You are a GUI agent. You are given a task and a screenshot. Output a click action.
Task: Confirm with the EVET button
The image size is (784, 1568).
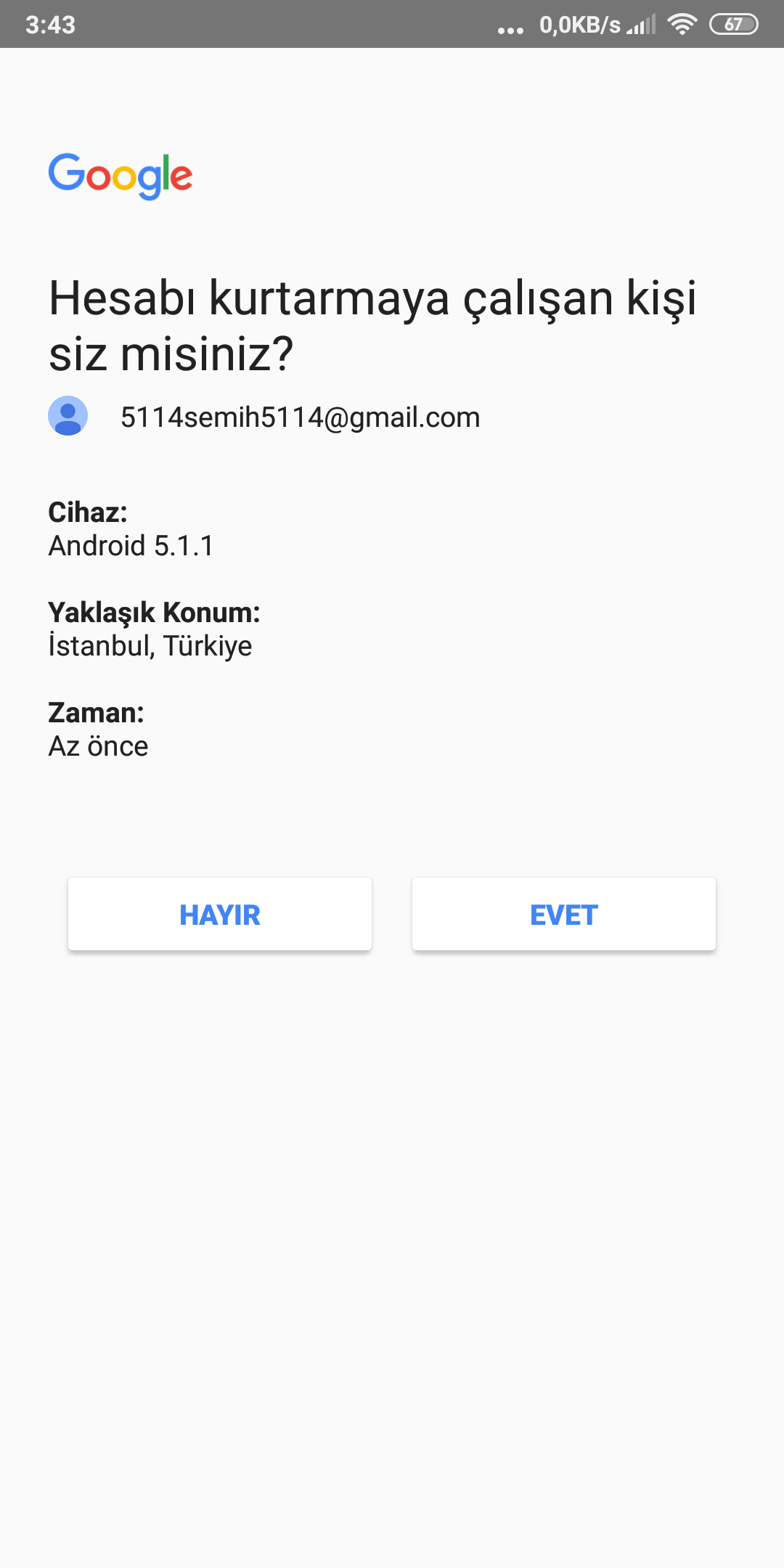coord(564,914)
